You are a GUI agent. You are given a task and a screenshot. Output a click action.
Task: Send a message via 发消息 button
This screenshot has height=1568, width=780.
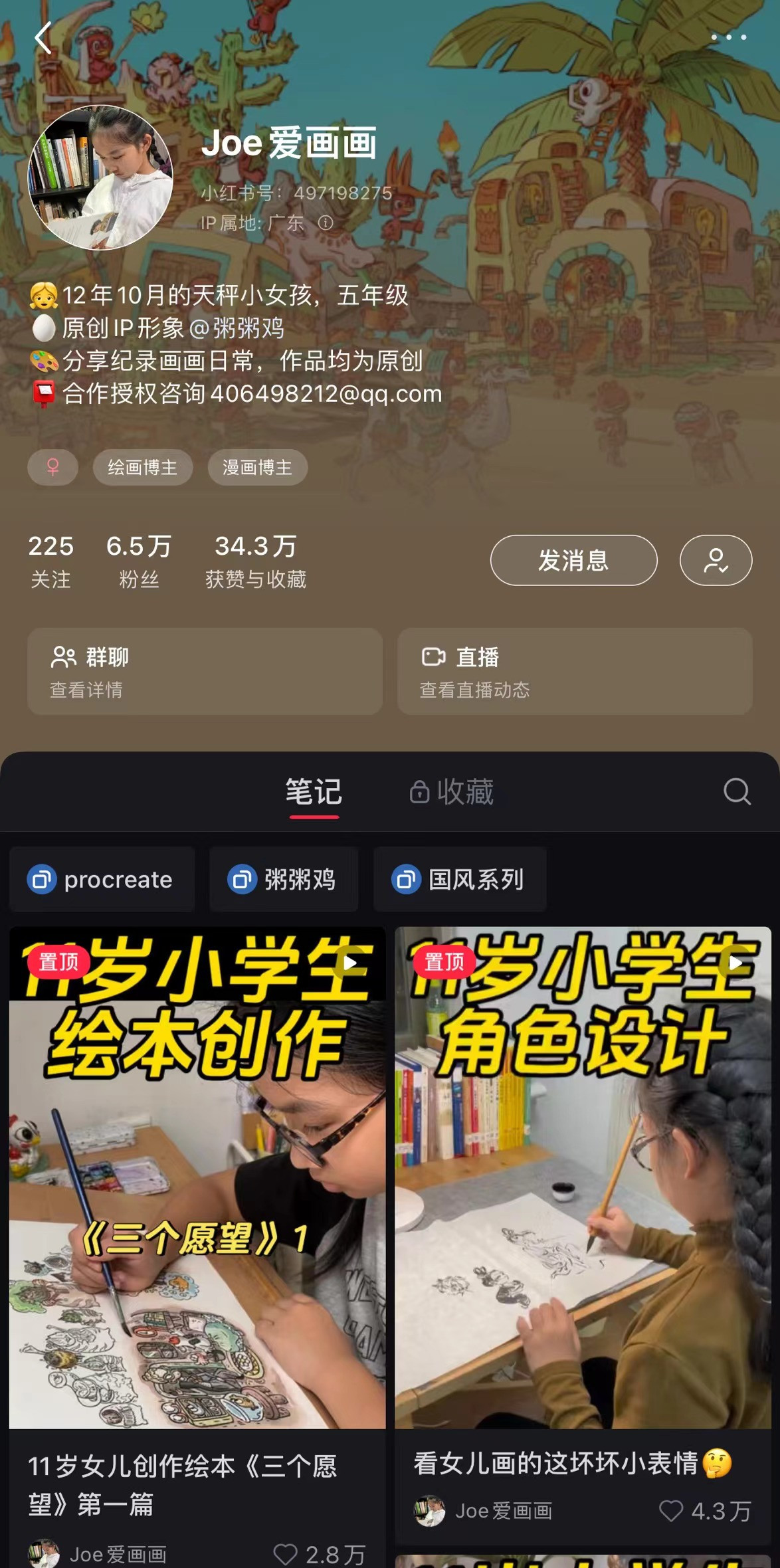click(573, 560)
